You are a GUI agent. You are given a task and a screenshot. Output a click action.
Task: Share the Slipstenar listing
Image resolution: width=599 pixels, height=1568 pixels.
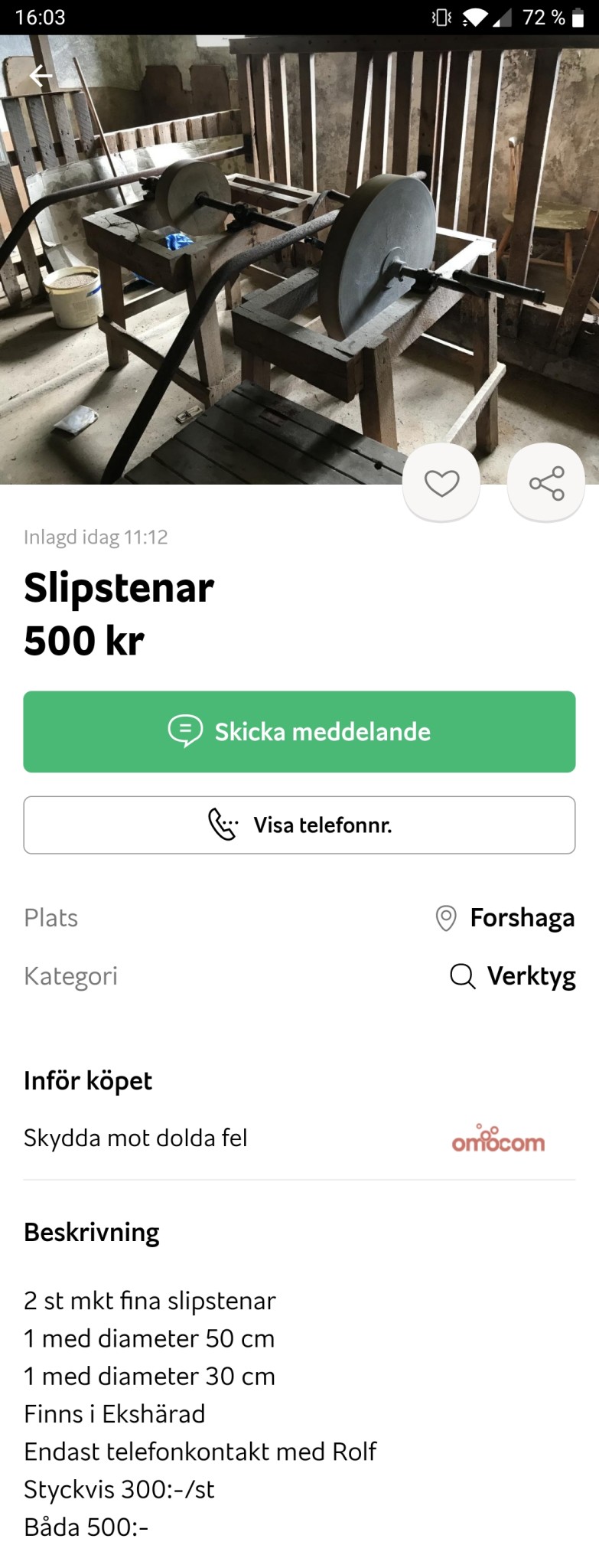pos(546,483)
